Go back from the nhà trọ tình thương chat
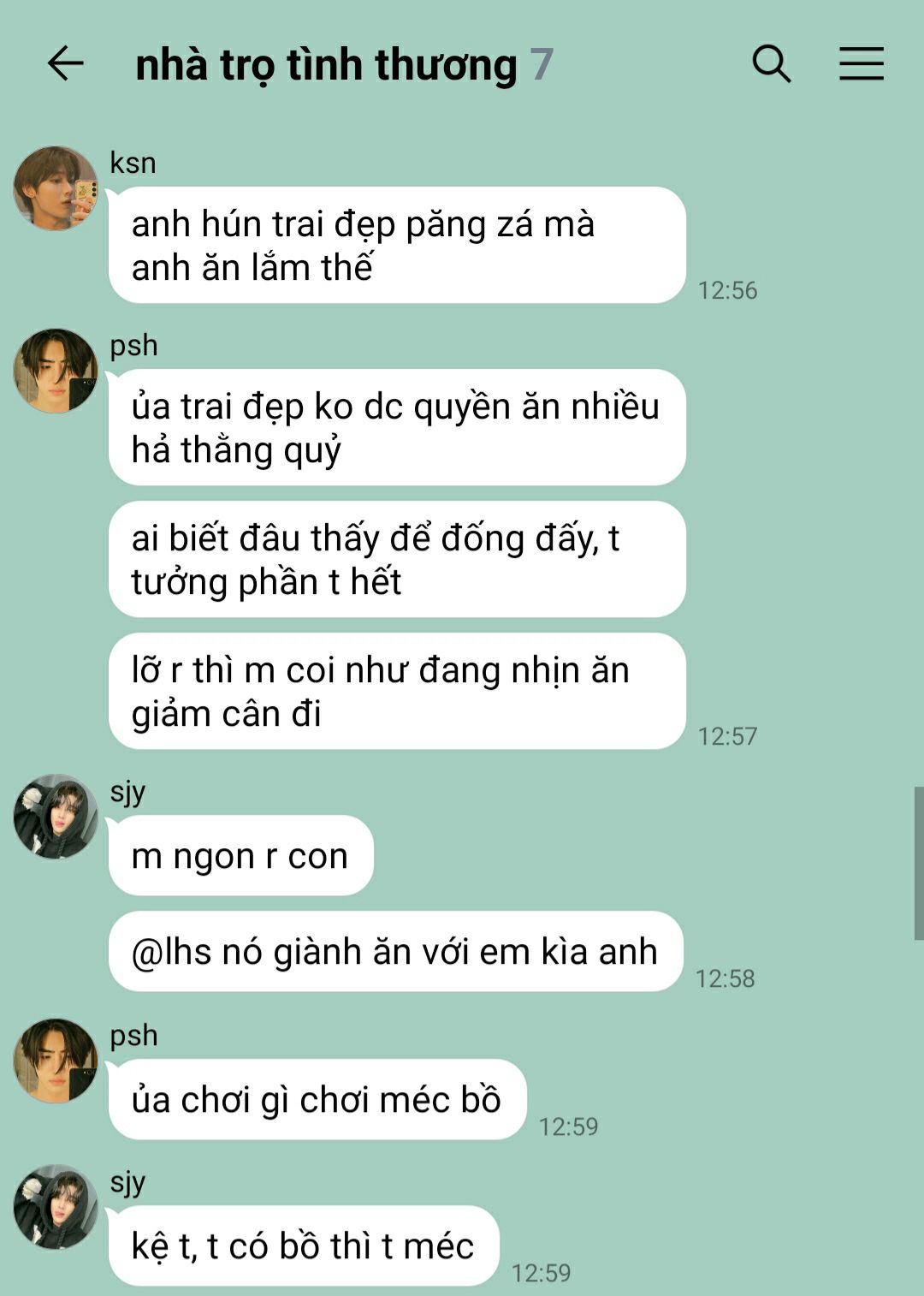Screen dimensions: 924x1296 pos(65,64)
